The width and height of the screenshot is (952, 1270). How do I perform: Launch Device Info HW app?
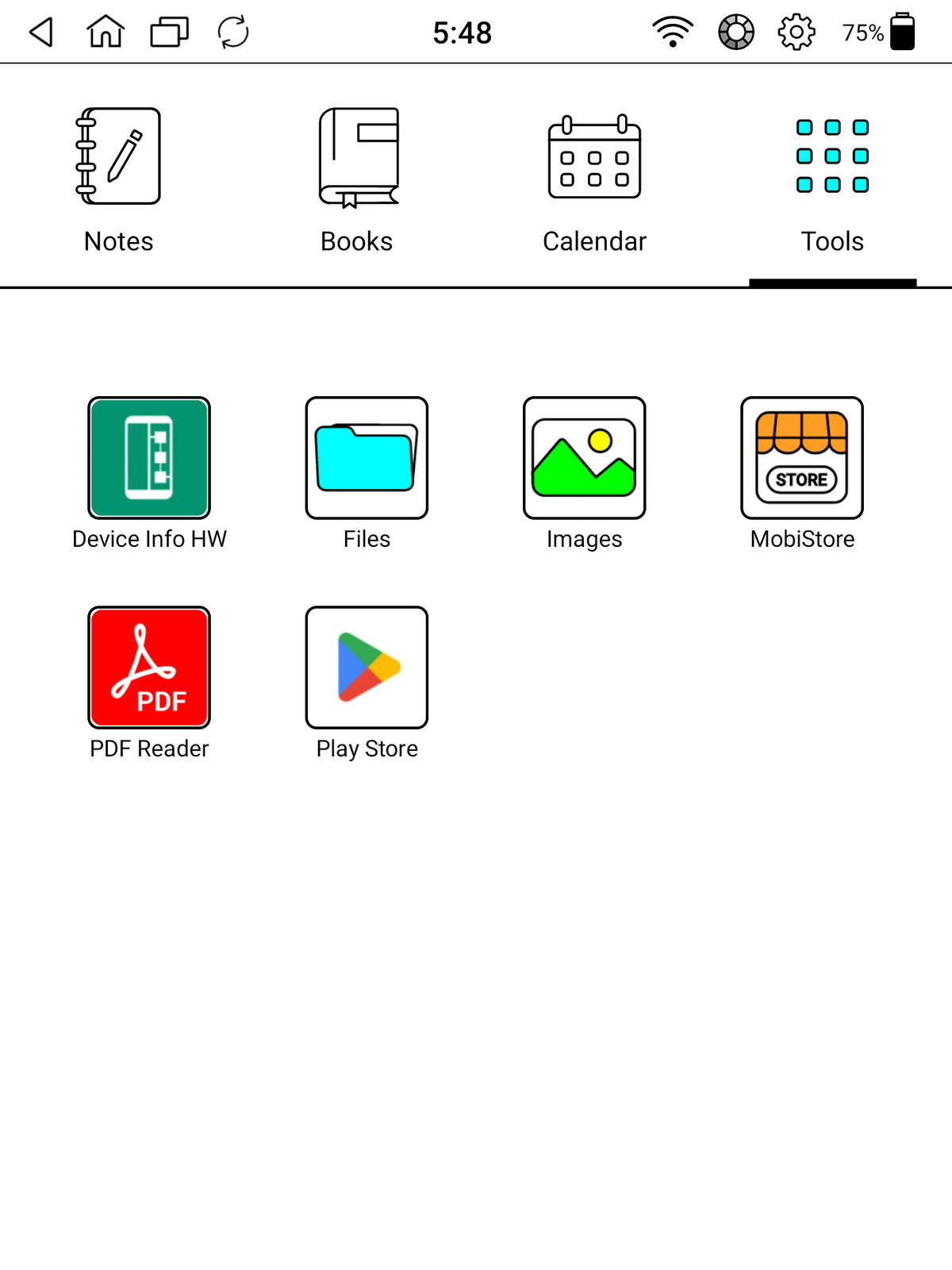(x=149, y=458)
